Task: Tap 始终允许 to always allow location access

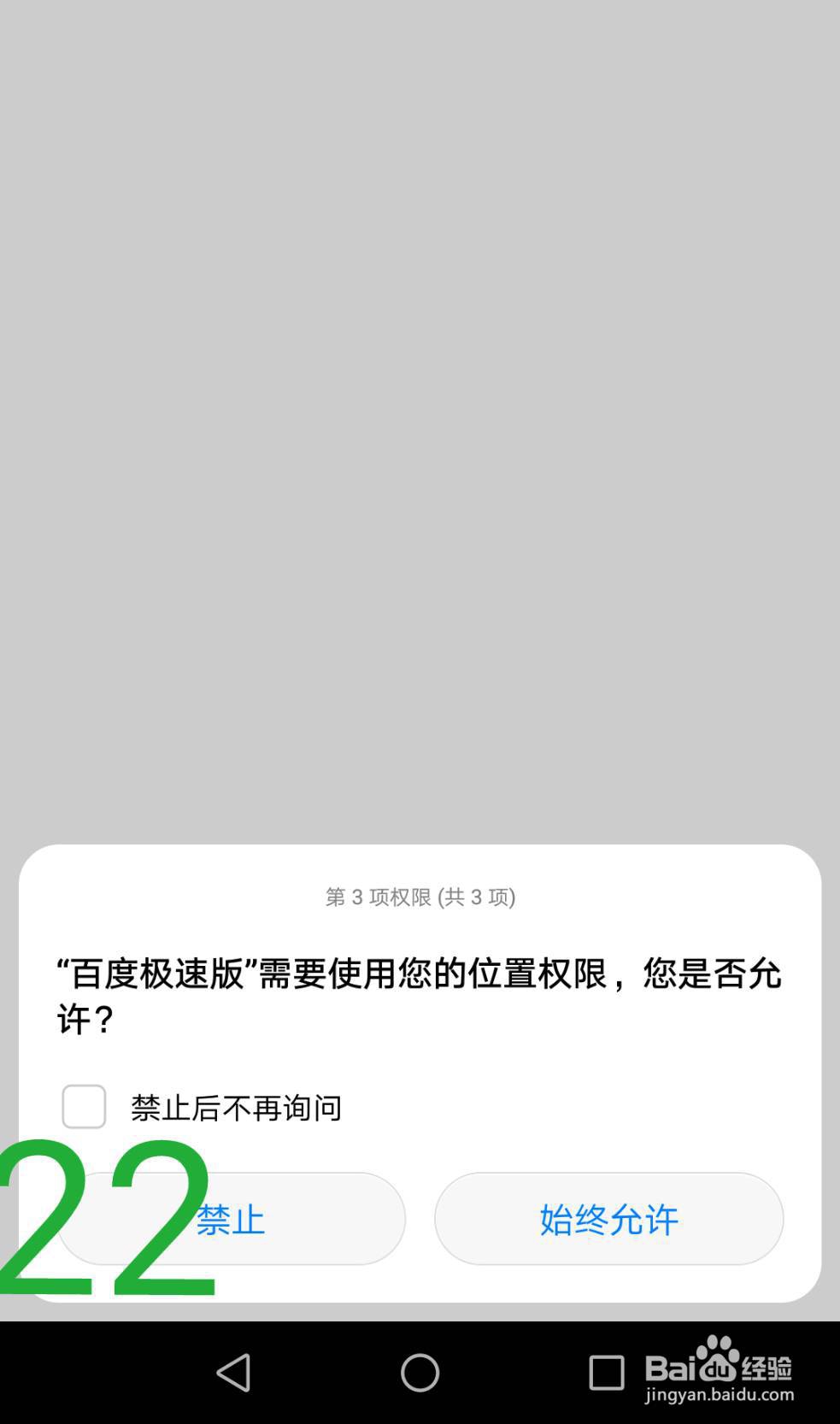Action: click(608, 1220)
